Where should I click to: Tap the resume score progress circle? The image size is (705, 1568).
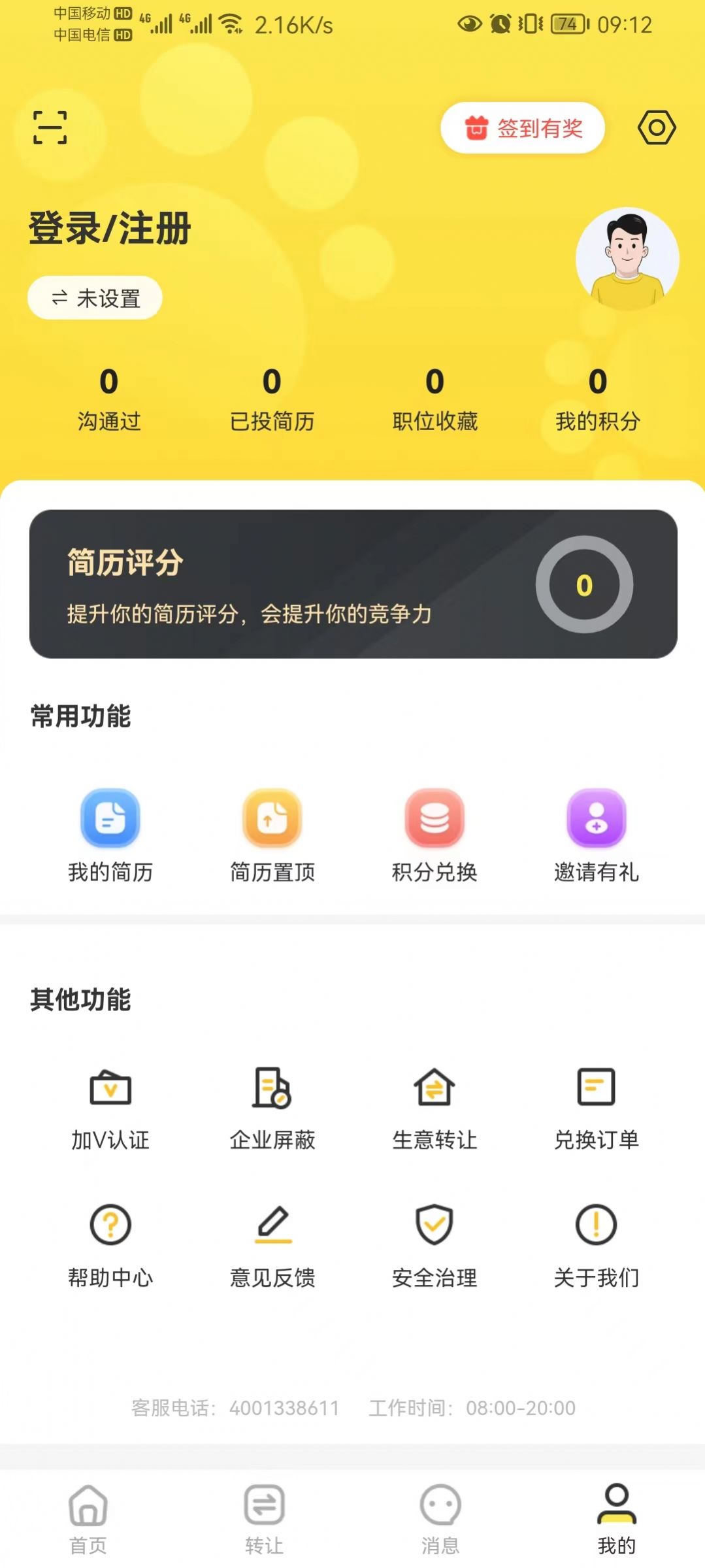587,585
